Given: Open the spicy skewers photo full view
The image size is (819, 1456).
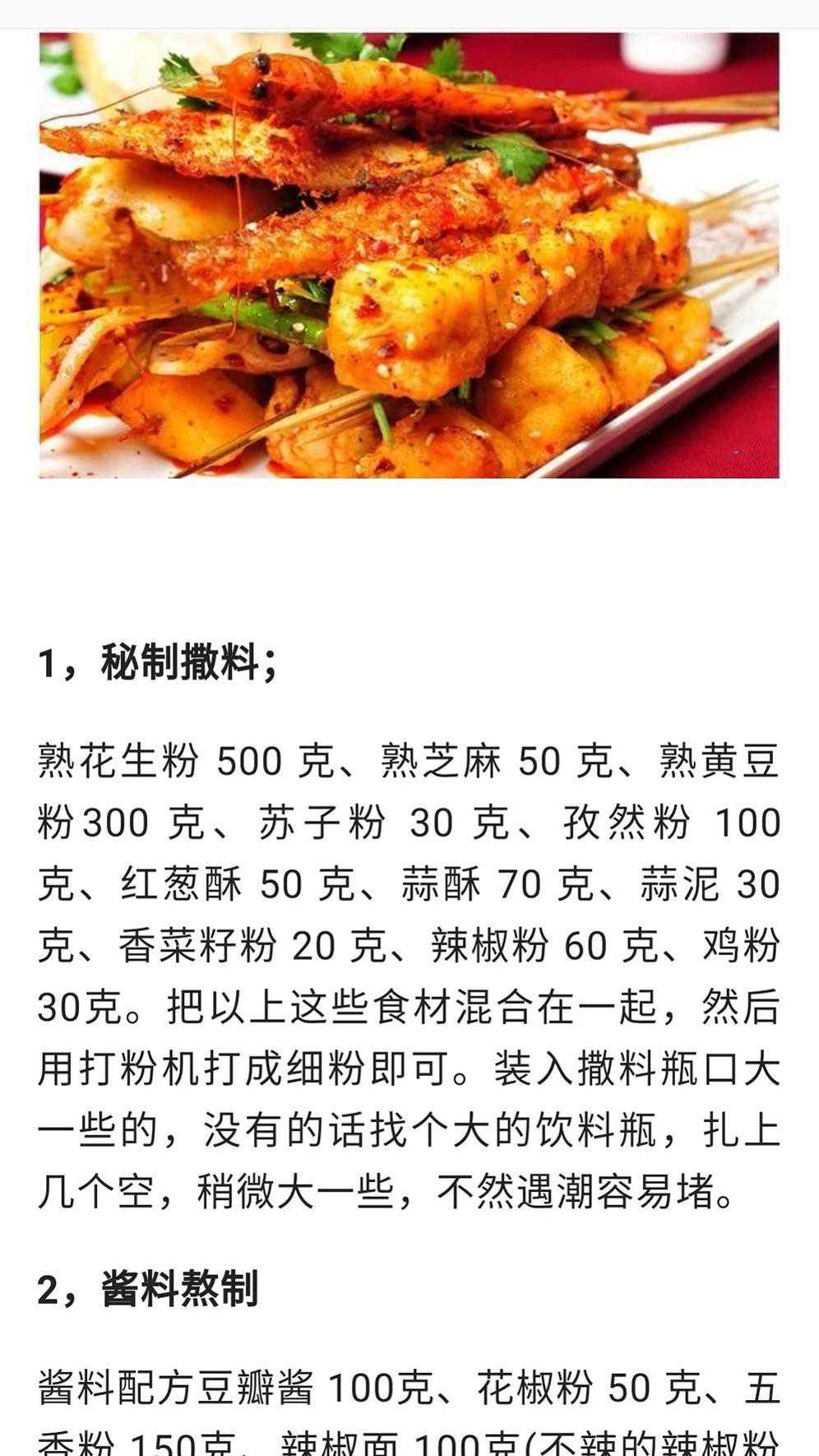Looking at the screenshot, I should 409,255.
